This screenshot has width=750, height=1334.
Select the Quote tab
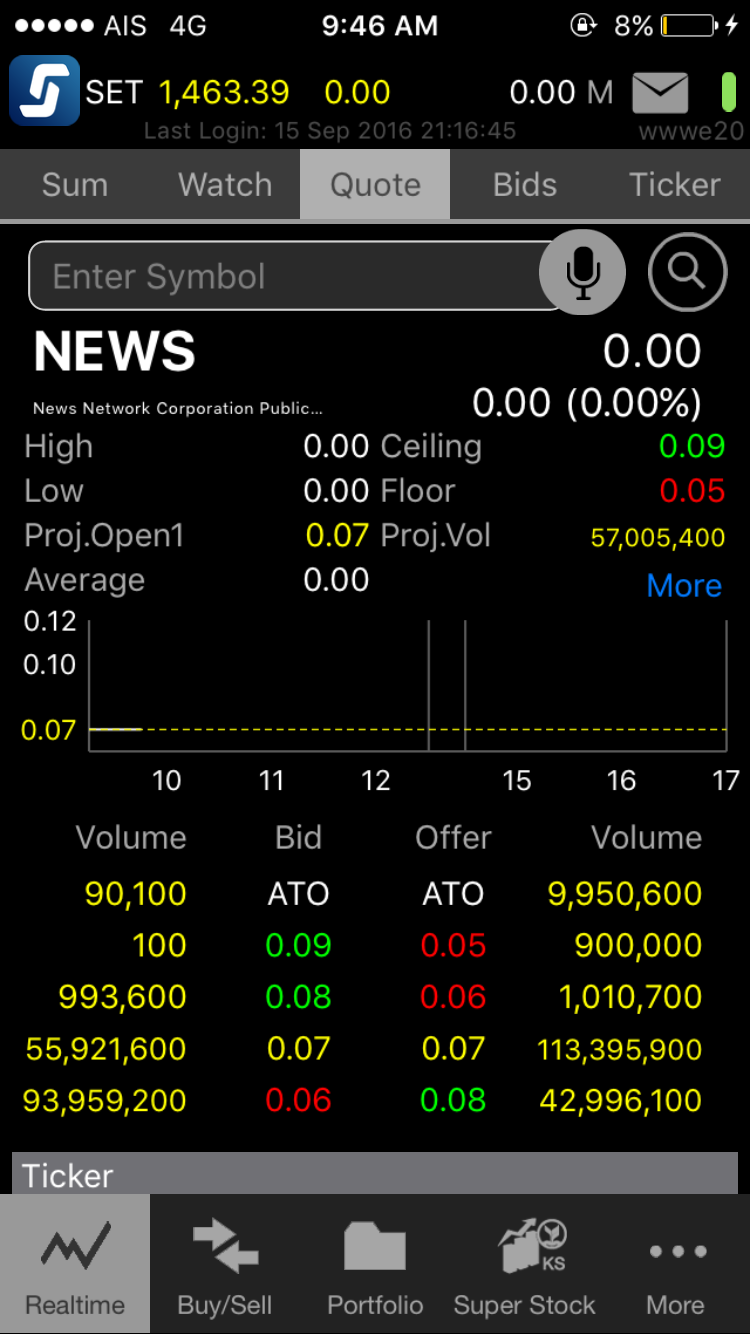pyautogui.click(x=375, y=185)
